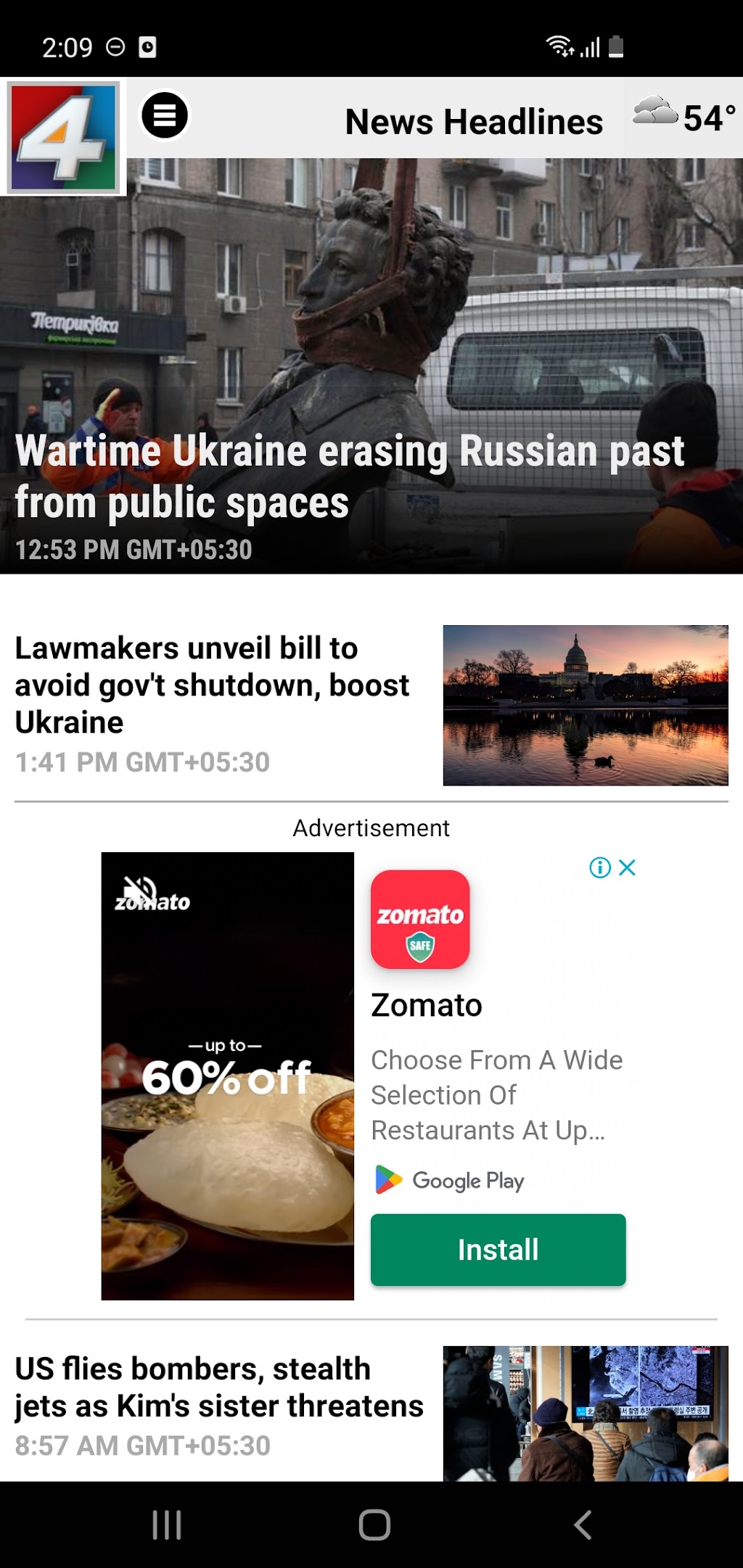This screenshot has width=743, height=1568.
Task: Unmute the Zomato video ad
Action: 140,891
